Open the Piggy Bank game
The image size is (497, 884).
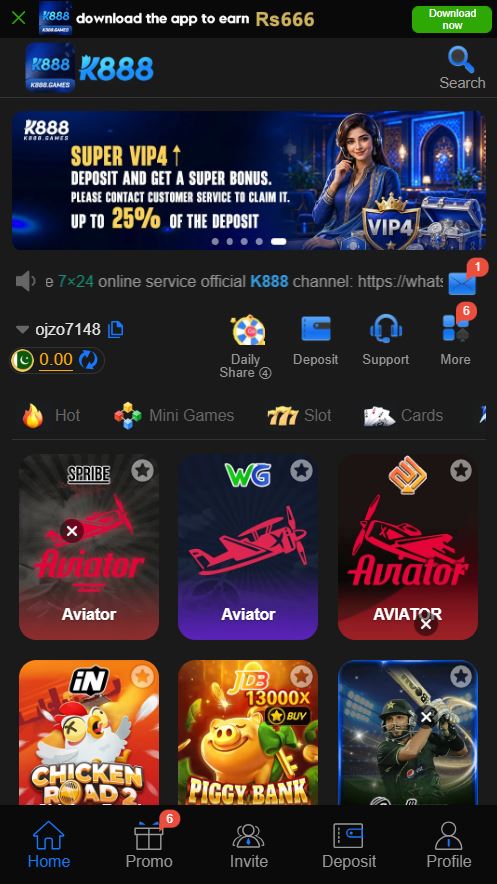tap(248, 732)
